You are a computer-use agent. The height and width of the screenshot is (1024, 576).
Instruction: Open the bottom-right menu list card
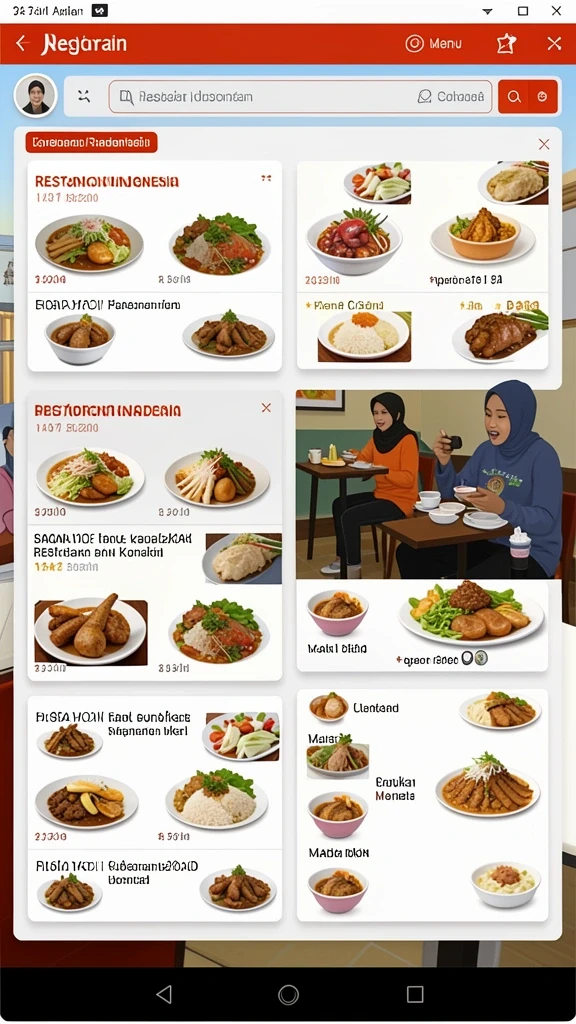pyautogui.click(x=423, y=805)
